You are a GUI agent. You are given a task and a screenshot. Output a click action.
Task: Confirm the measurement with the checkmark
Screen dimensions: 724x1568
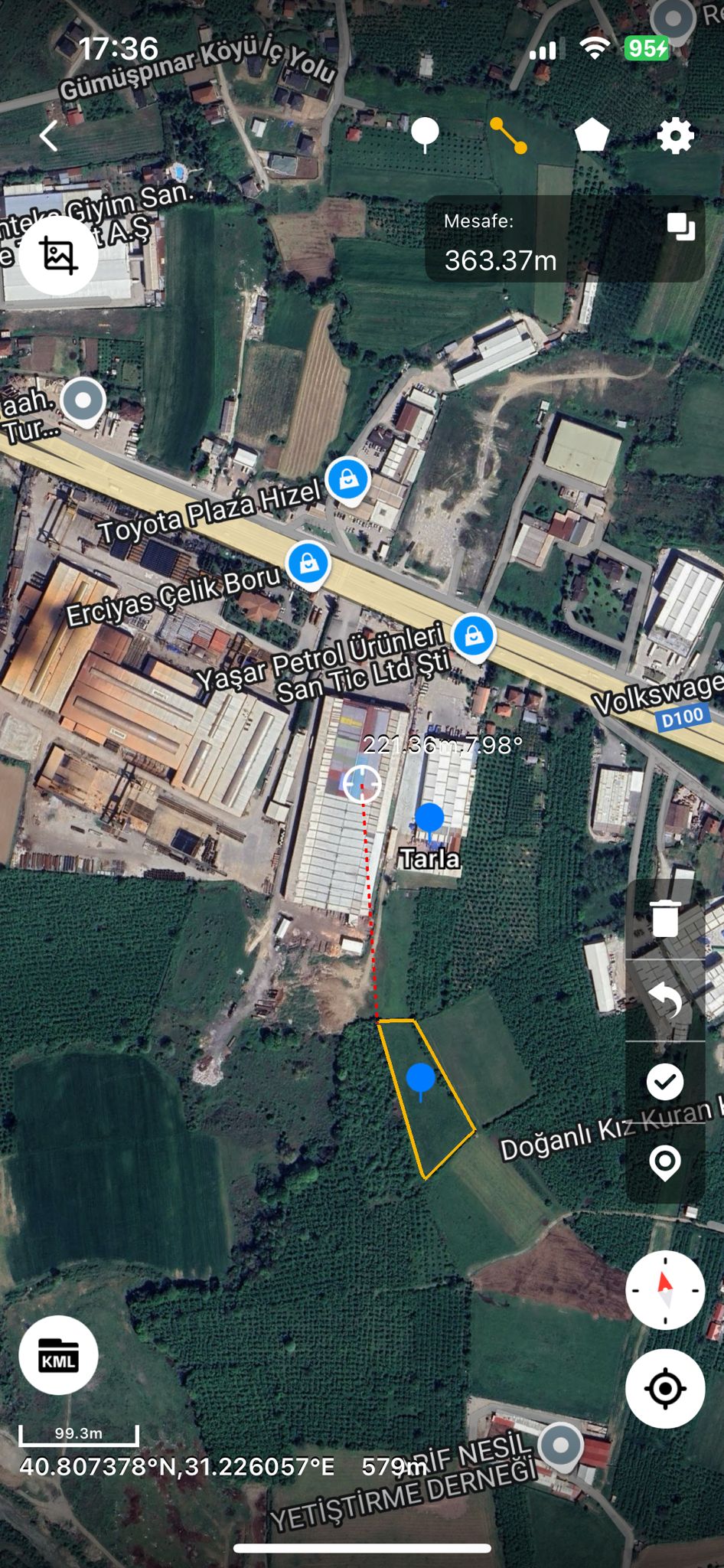665,1081
